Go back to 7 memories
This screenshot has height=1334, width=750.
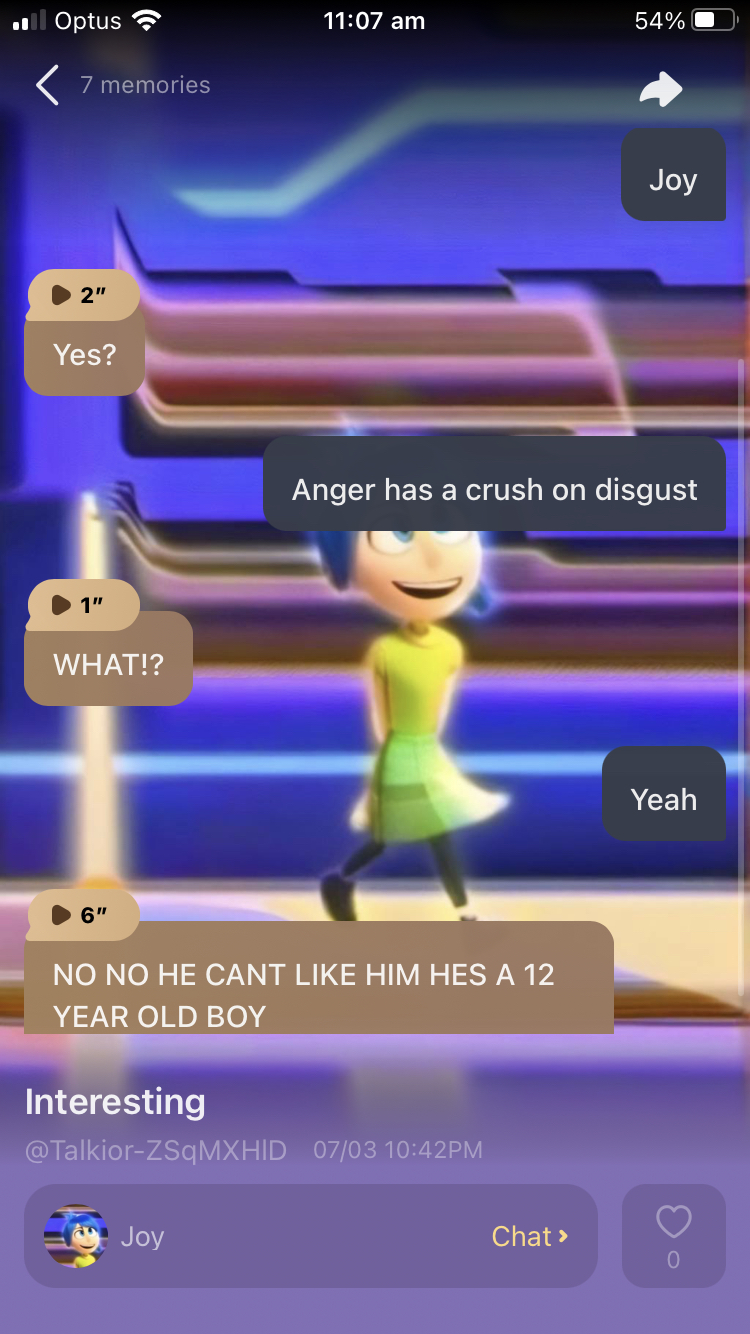pos(47,85)
